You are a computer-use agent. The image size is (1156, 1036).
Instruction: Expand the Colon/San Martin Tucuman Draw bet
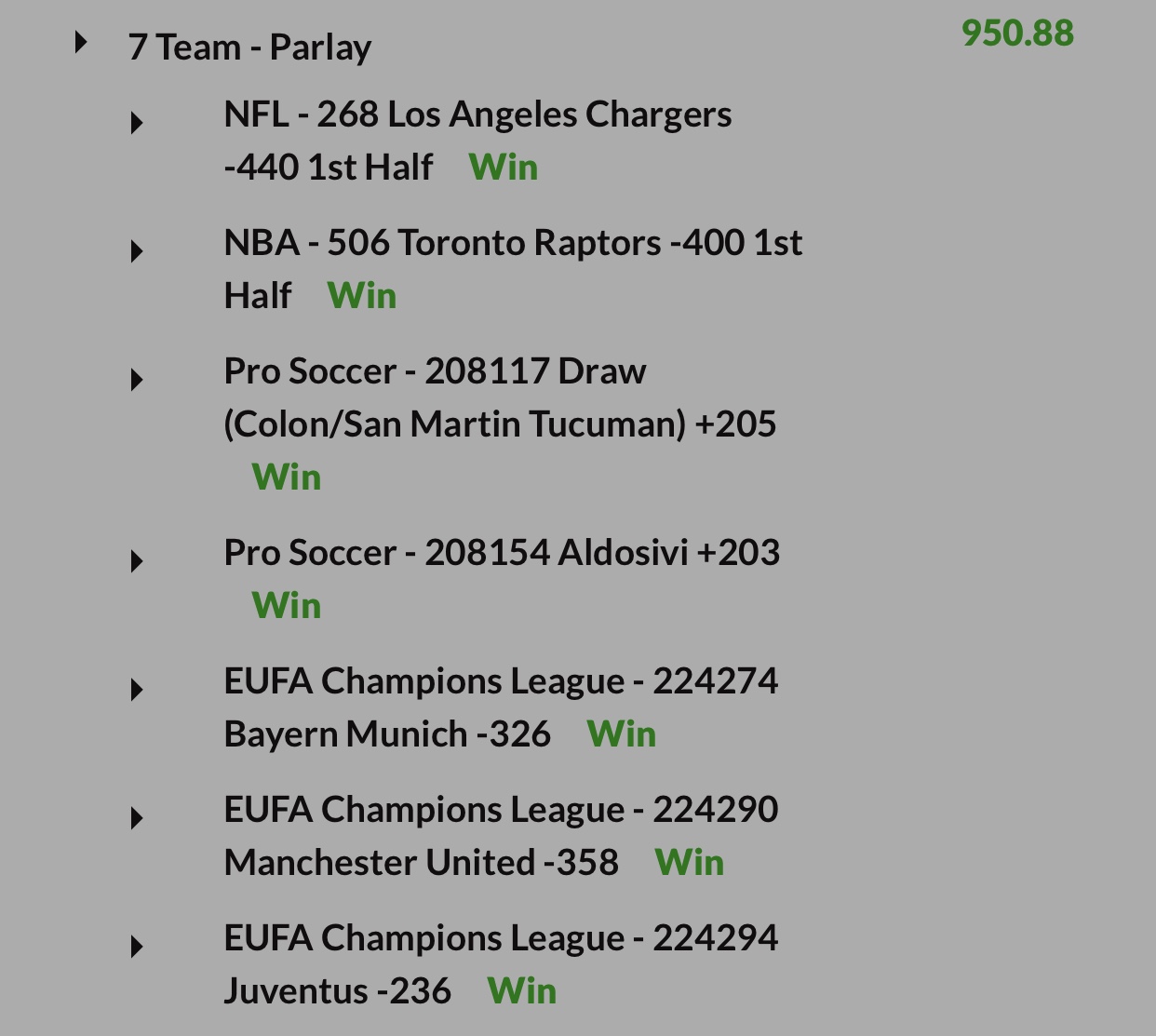tap(137, 379)
